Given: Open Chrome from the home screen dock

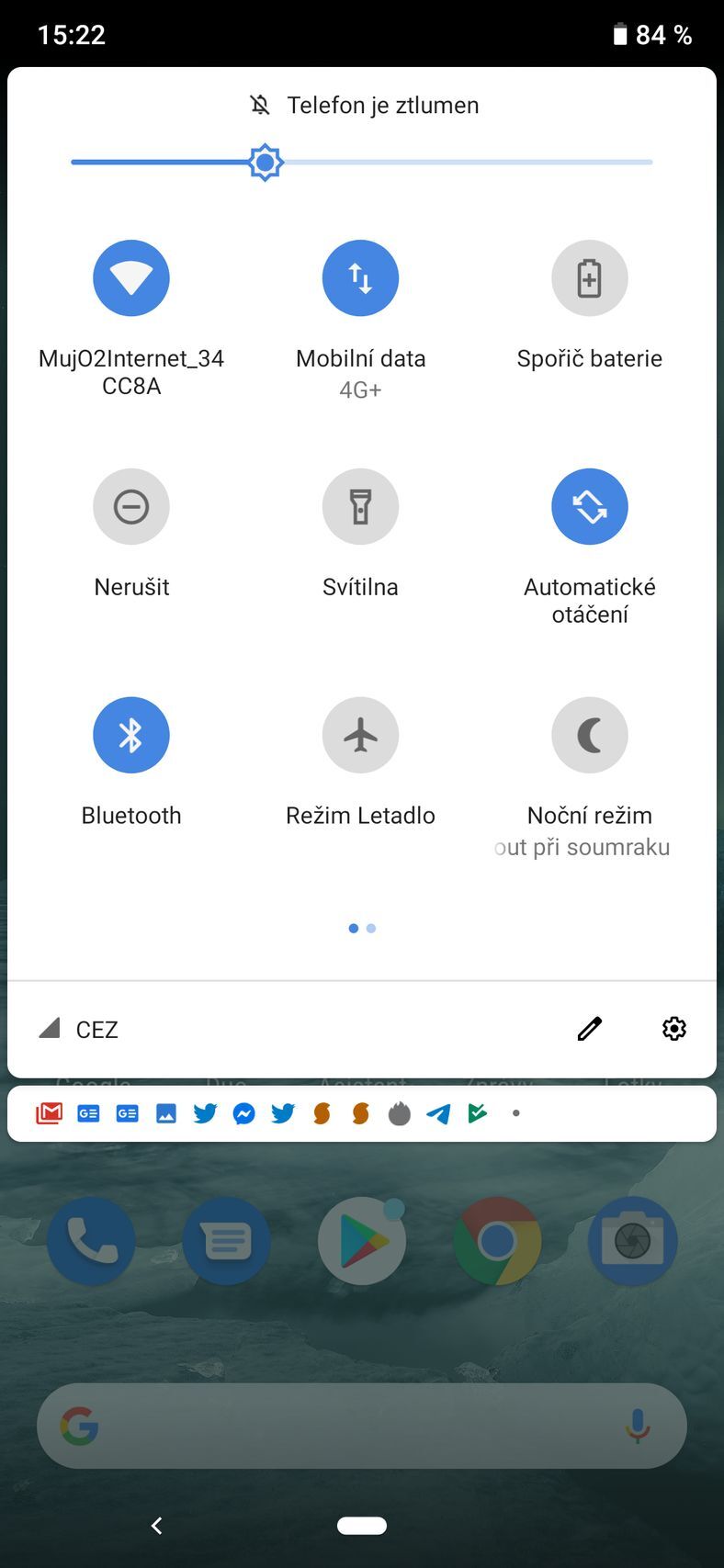Looking at the screenshot, I should (497, 1241).
